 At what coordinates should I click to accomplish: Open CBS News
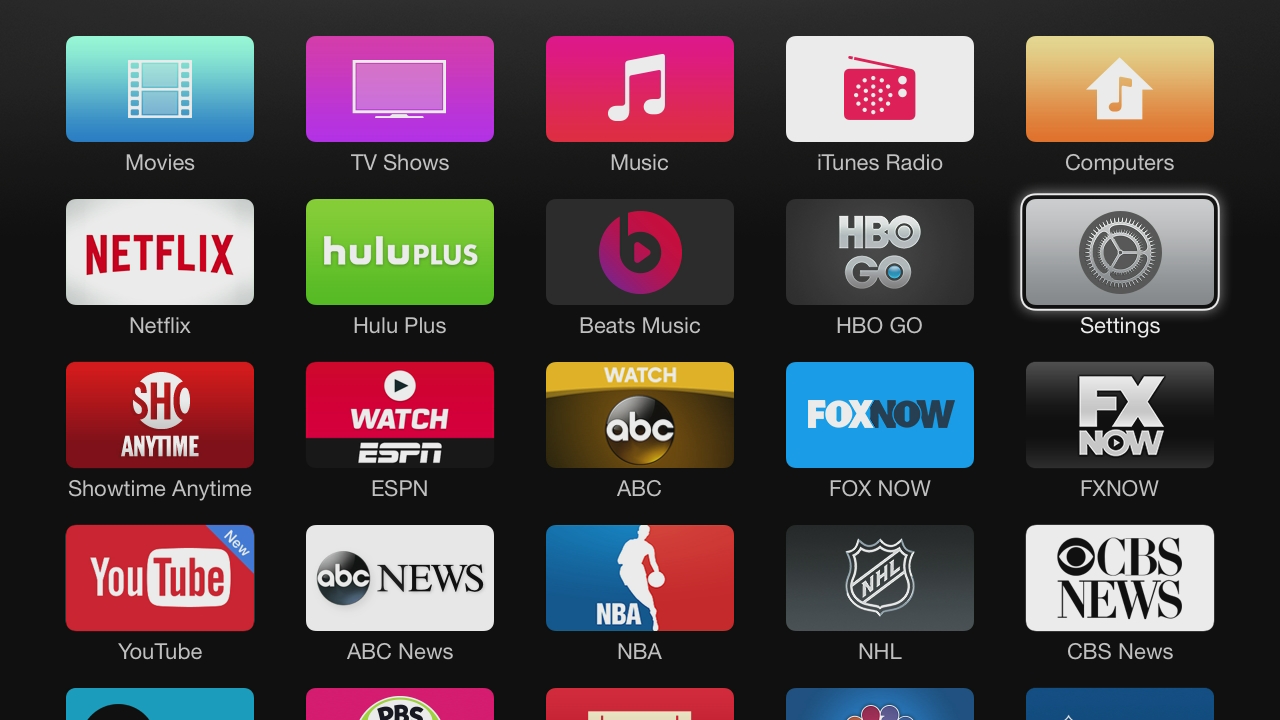point(1120,578)
